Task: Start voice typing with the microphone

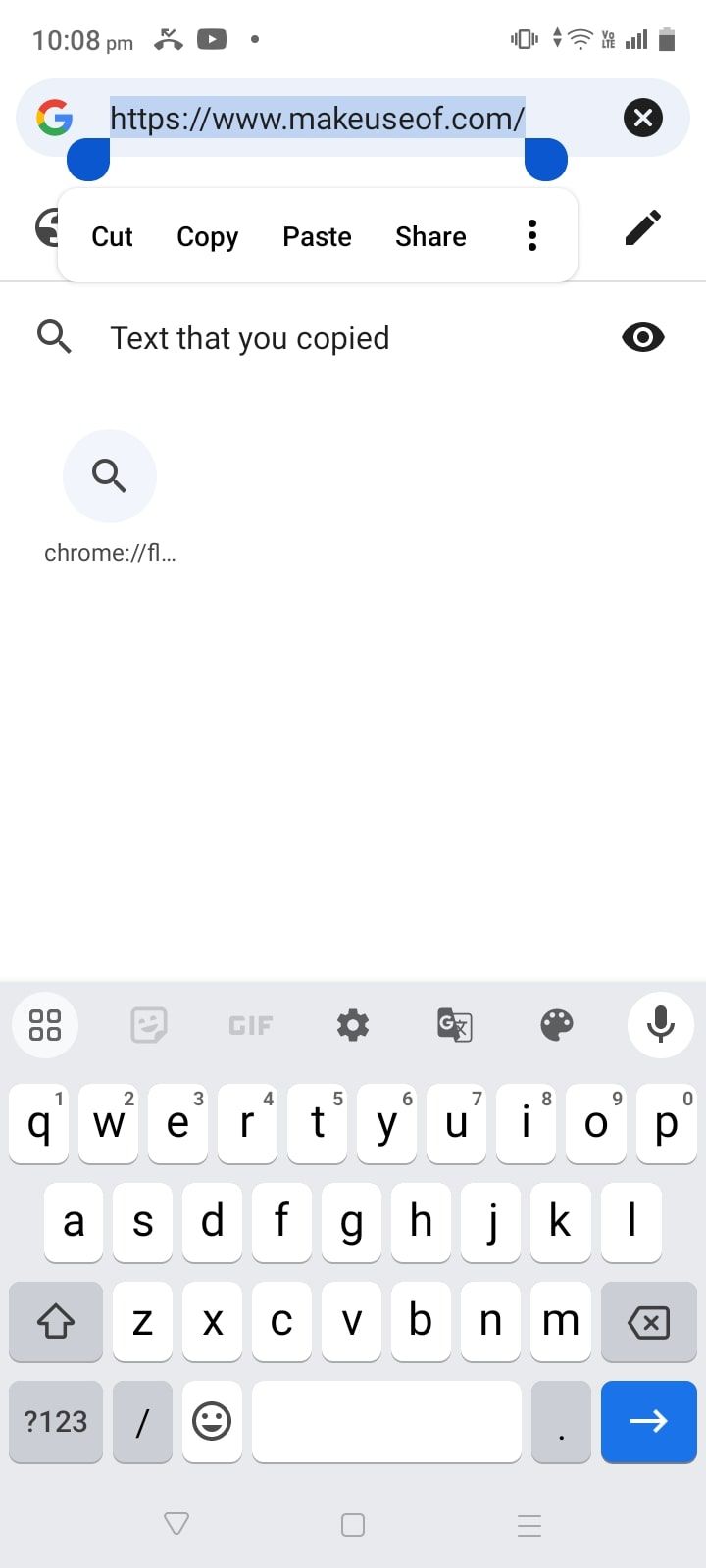Action: click(x=660, y=1025)
